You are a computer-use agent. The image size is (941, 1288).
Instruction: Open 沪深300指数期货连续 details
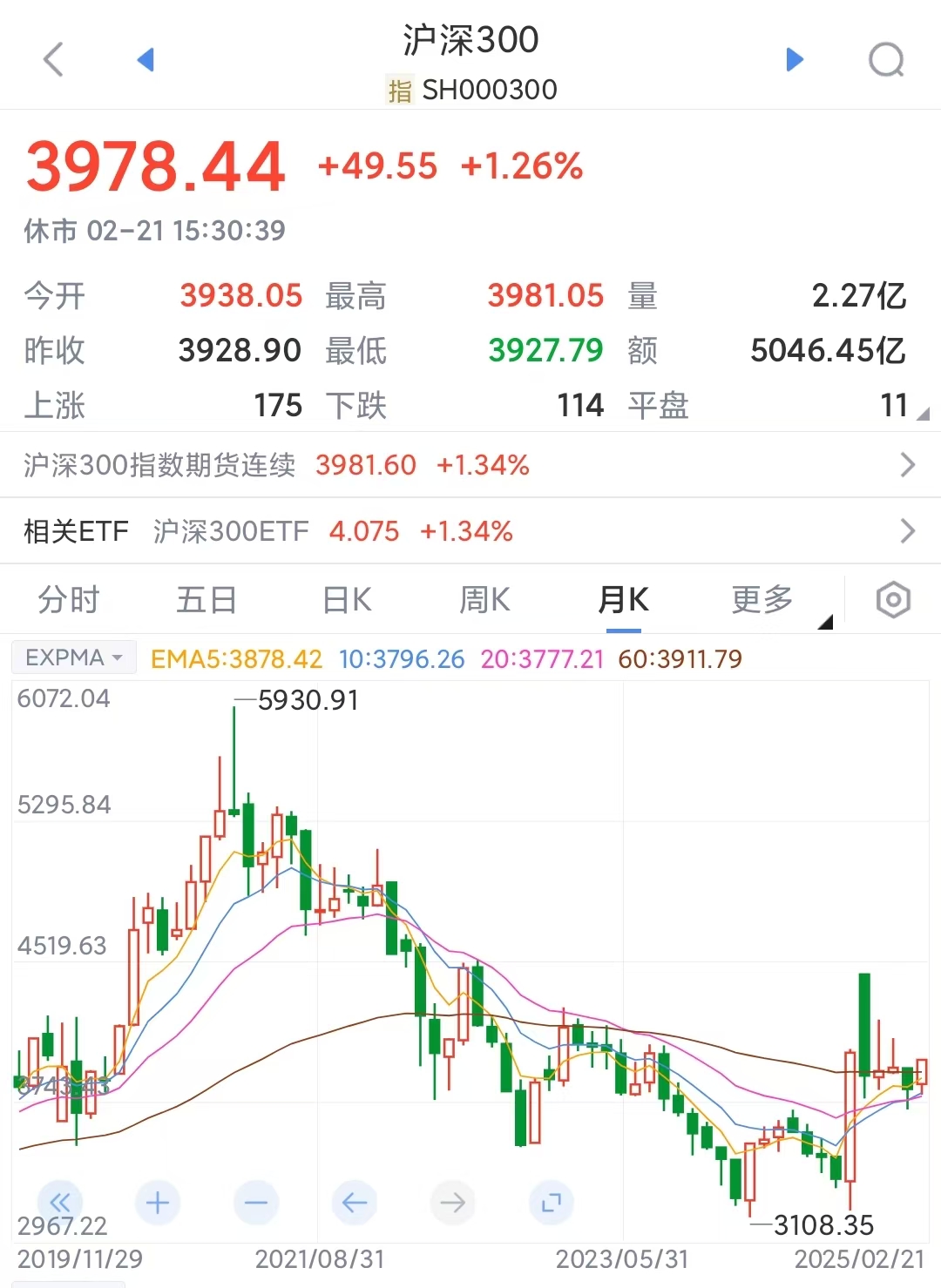pos(470,465)
